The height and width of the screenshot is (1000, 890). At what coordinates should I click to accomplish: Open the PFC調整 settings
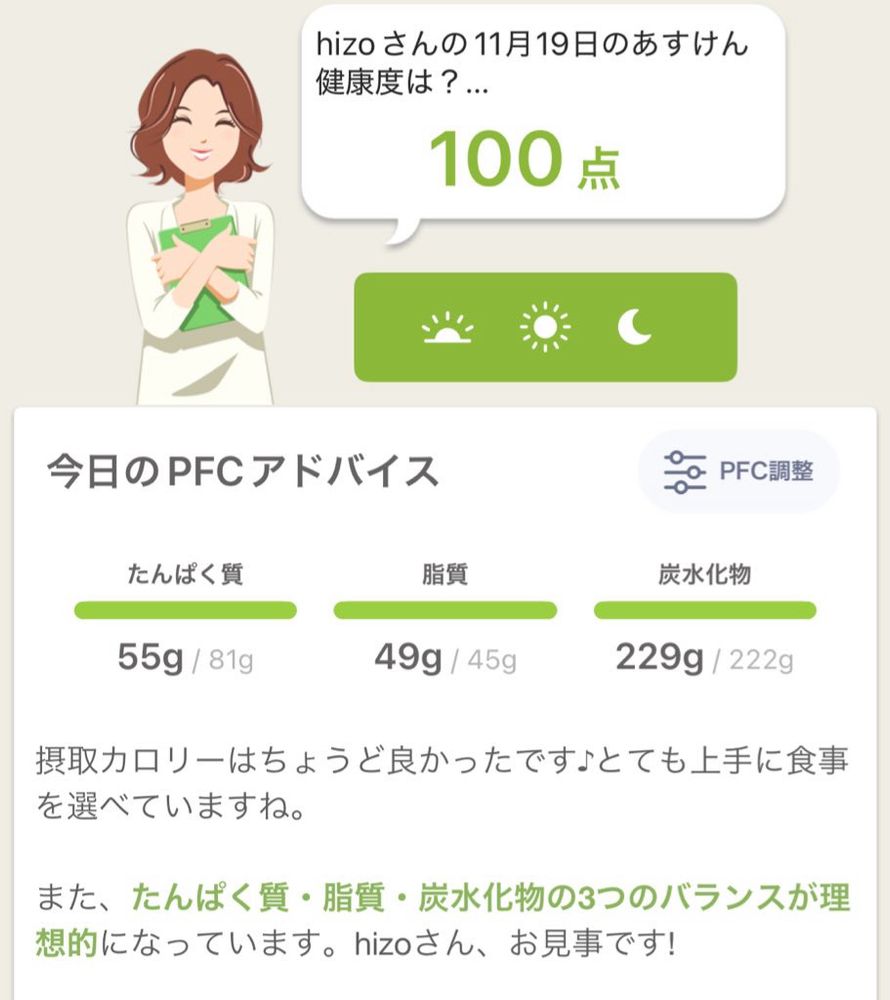point(738,471)
